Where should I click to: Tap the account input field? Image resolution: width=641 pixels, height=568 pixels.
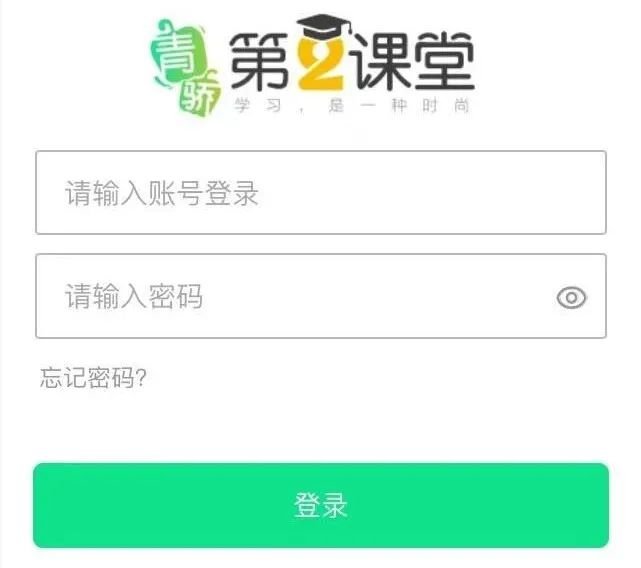[320, 192]
